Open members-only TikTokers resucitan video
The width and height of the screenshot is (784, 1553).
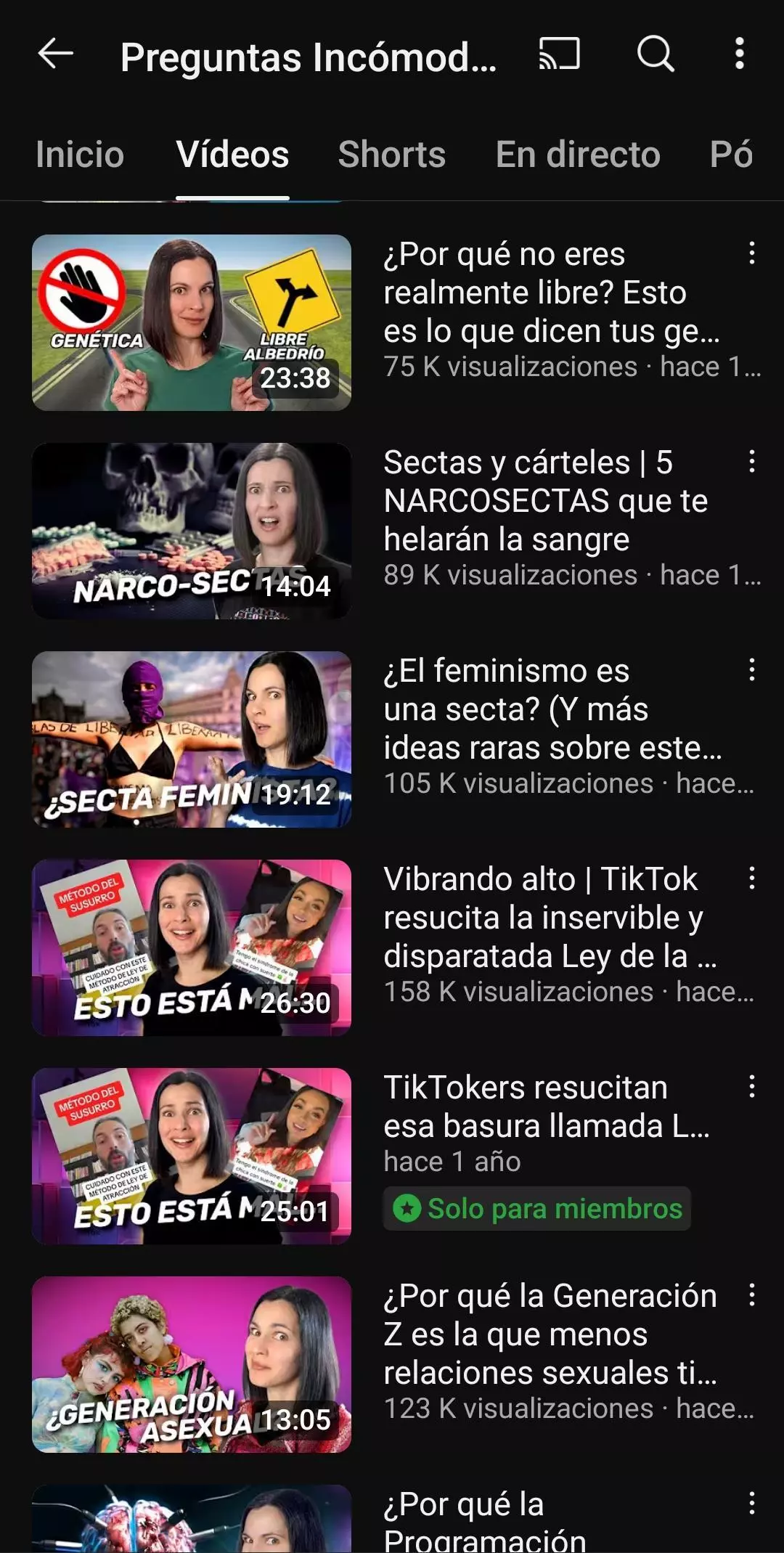pos(192,1156)
